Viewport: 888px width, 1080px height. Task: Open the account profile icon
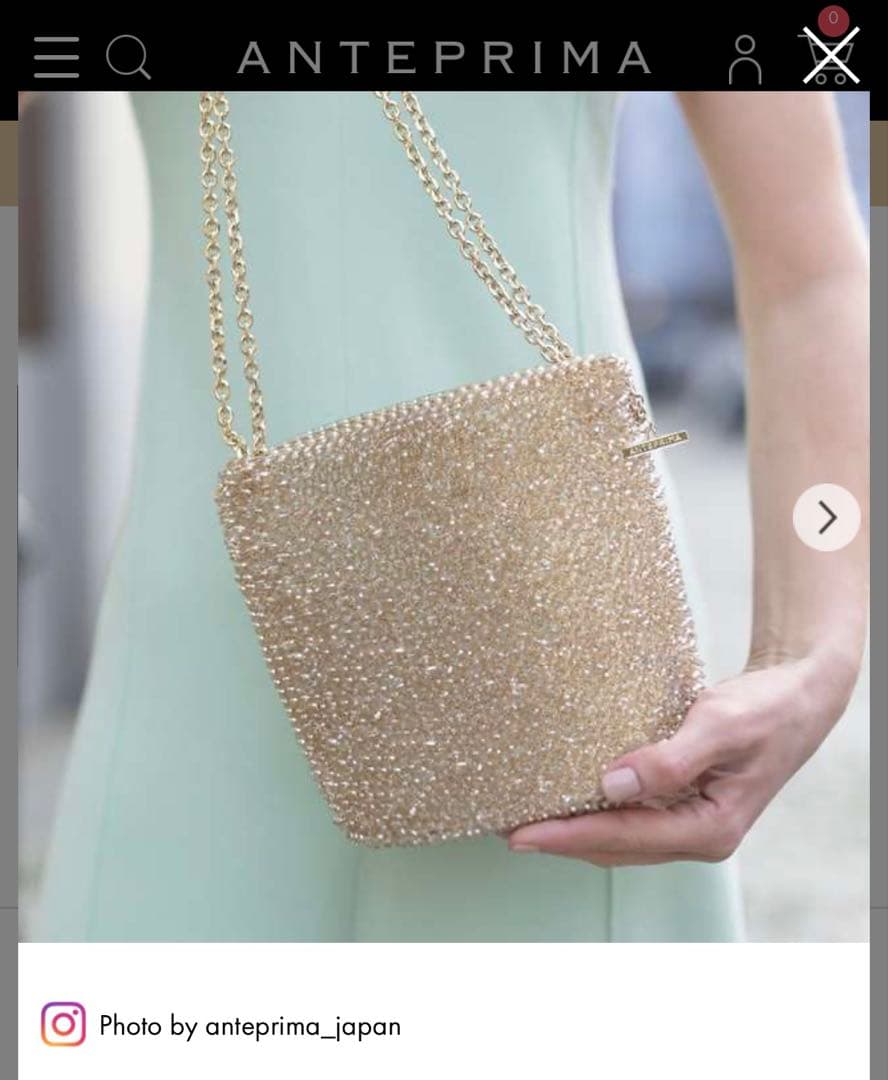pyautogui.click(x=744, y=59)
